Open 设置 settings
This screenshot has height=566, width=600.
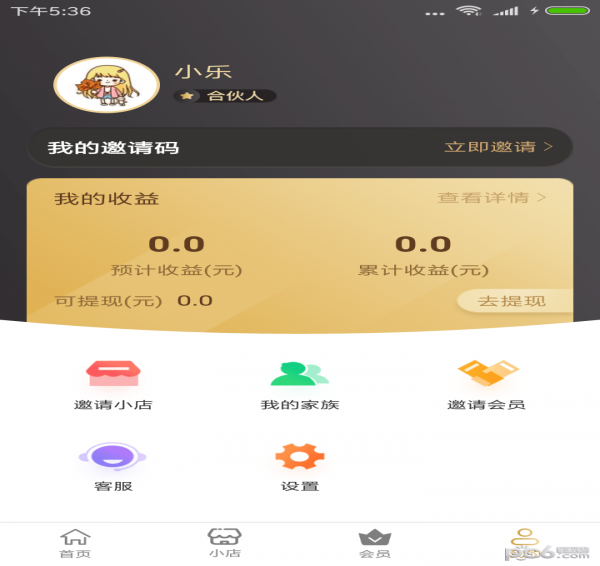click(300, 467)
